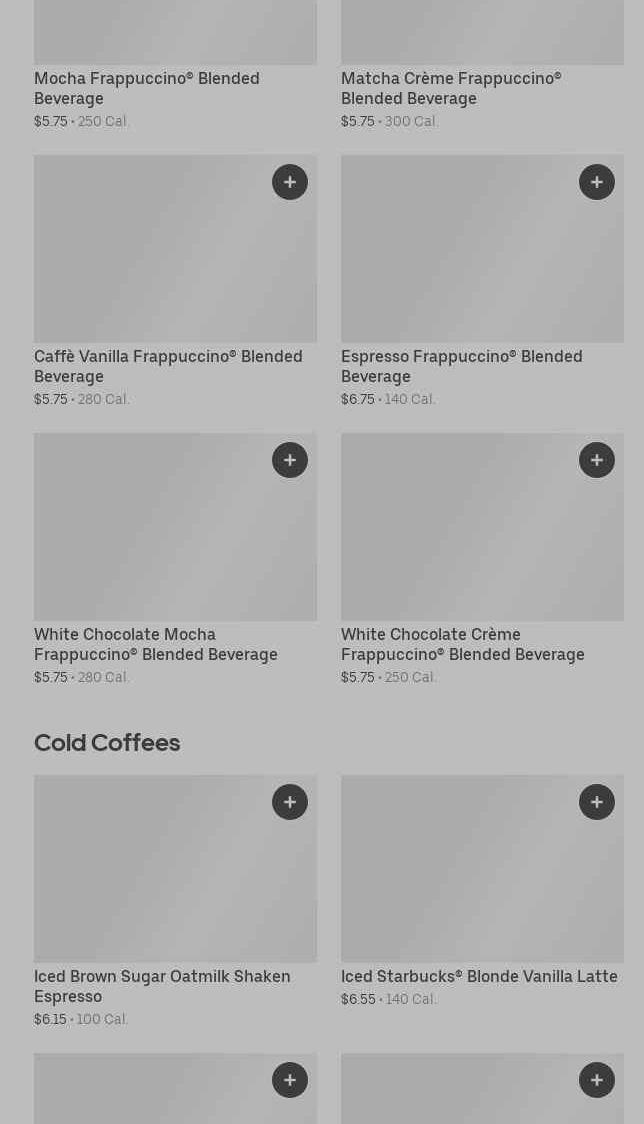Image resolution: width=644 pixels, height=1124 pixels.
Task: Open White Chocolate Crème Frappuccino details
Action: 462,644
